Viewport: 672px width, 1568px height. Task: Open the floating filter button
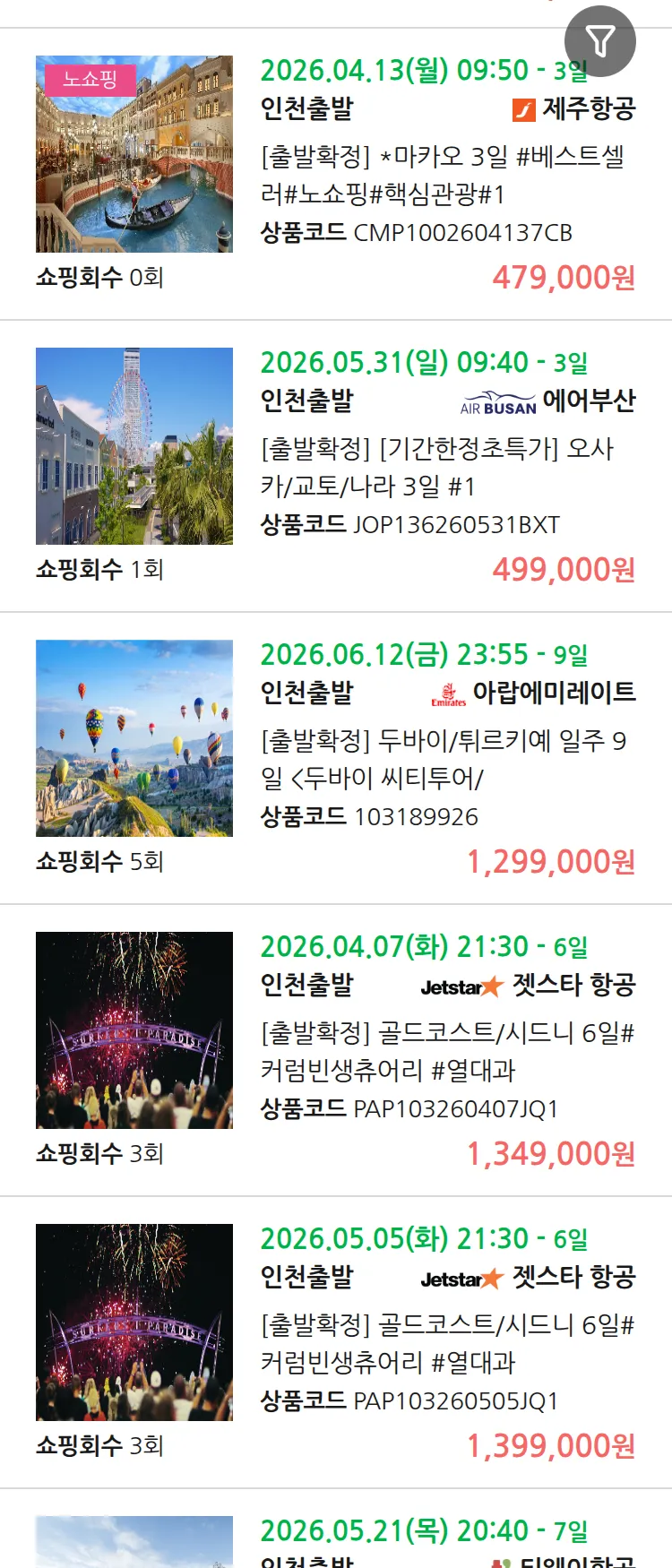click(x=599, y=41)
